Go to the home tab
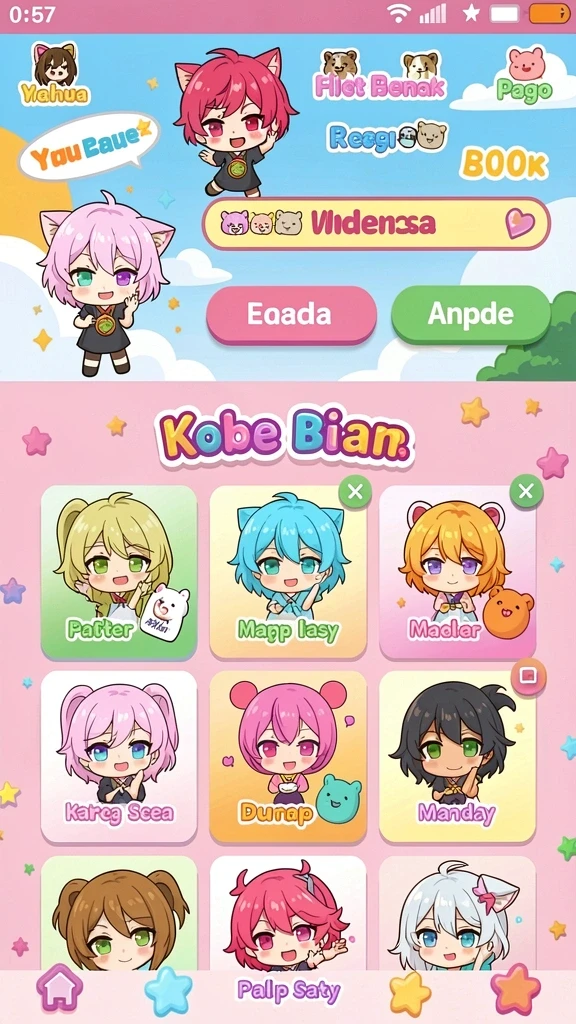Viewport: 576px width, 1024px height. click(x=59, y=988)
